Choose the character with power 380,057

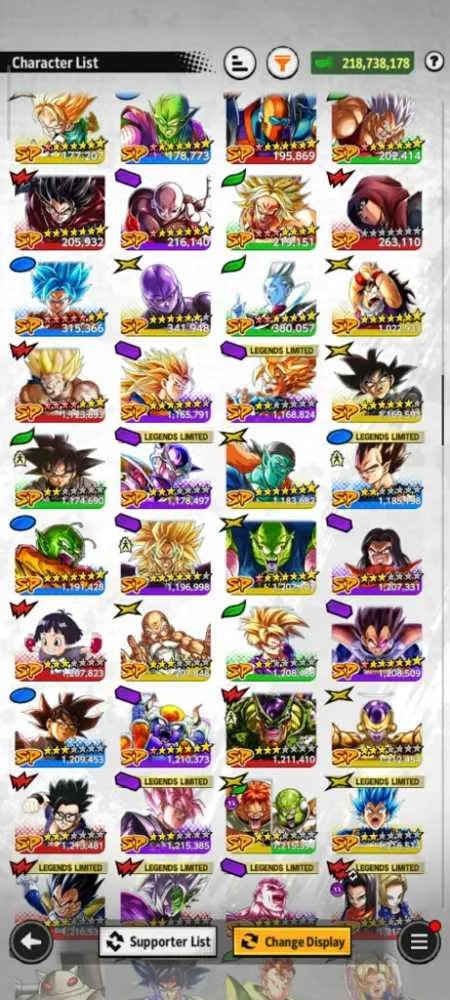pyautogui.click(x=271, y=300)
